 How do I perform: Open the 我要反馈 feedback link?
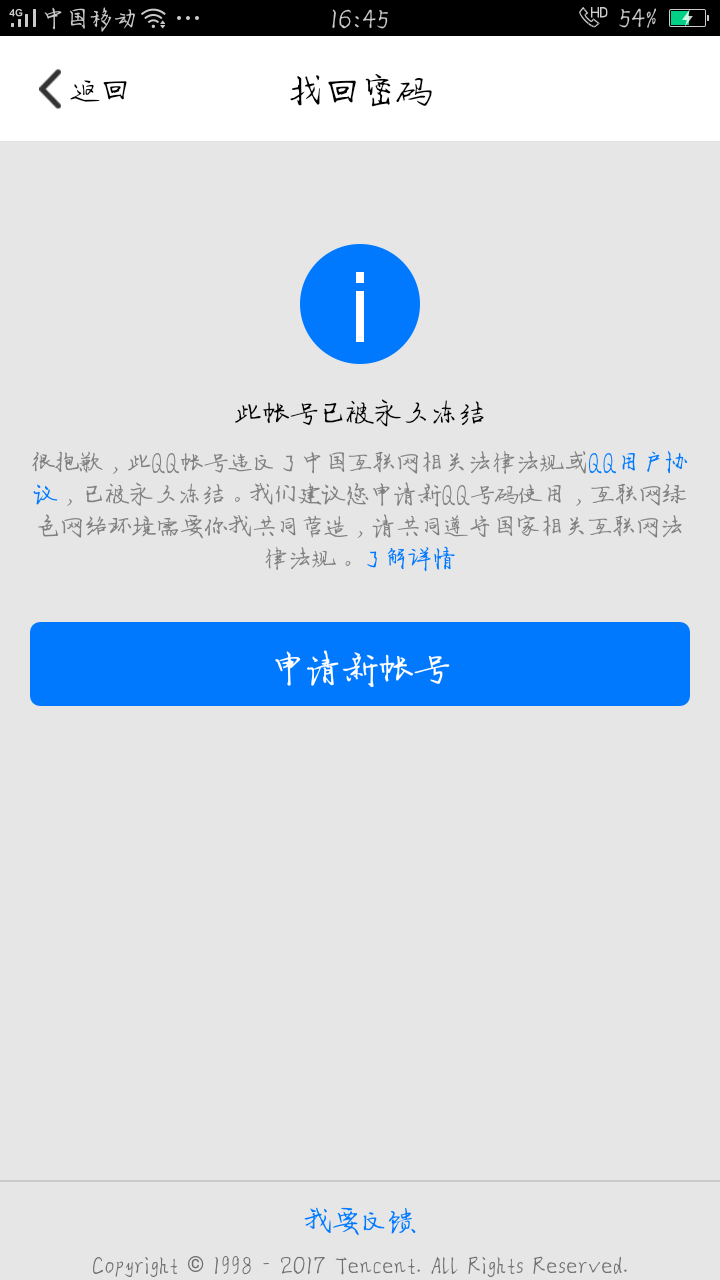[360, 1220]
